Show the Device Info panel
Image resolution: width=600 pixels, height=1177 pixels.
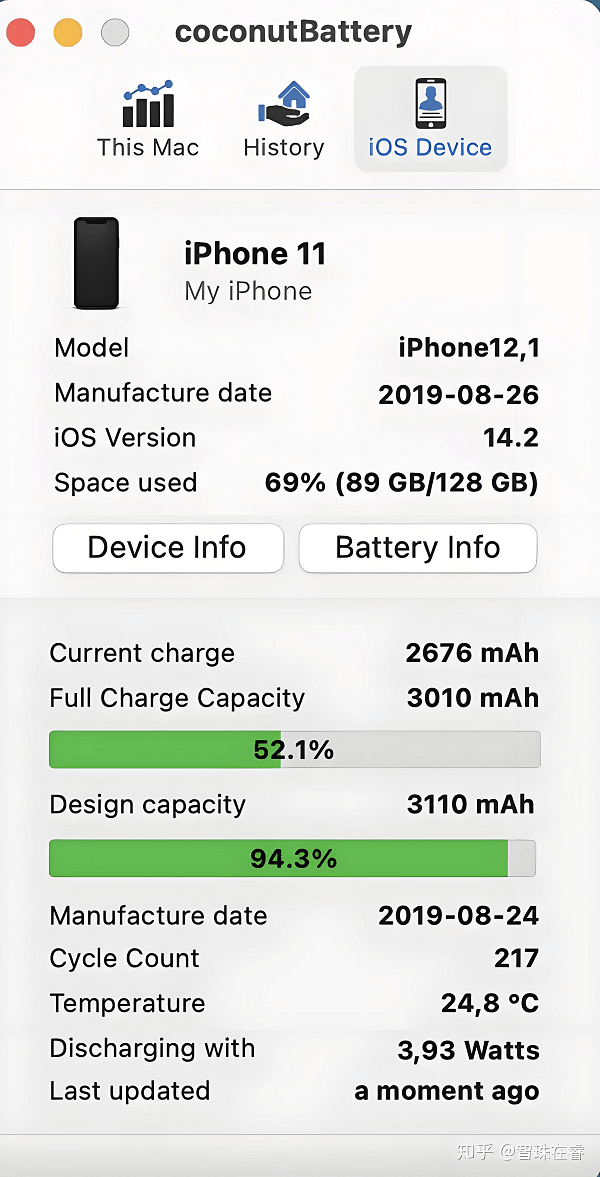(x=168, y=548)
